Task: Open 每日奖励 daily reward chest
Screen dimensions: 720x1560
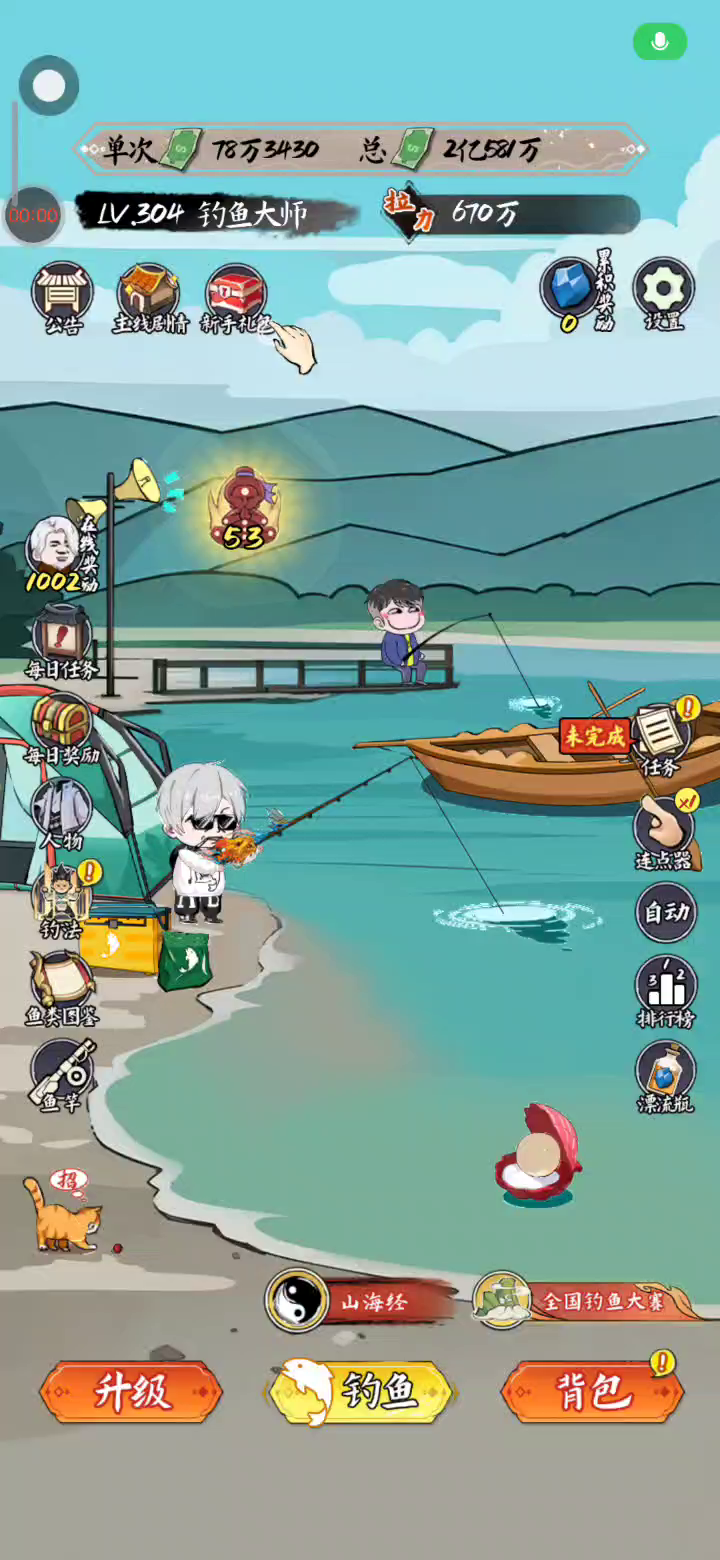Action: click(62, 726)
